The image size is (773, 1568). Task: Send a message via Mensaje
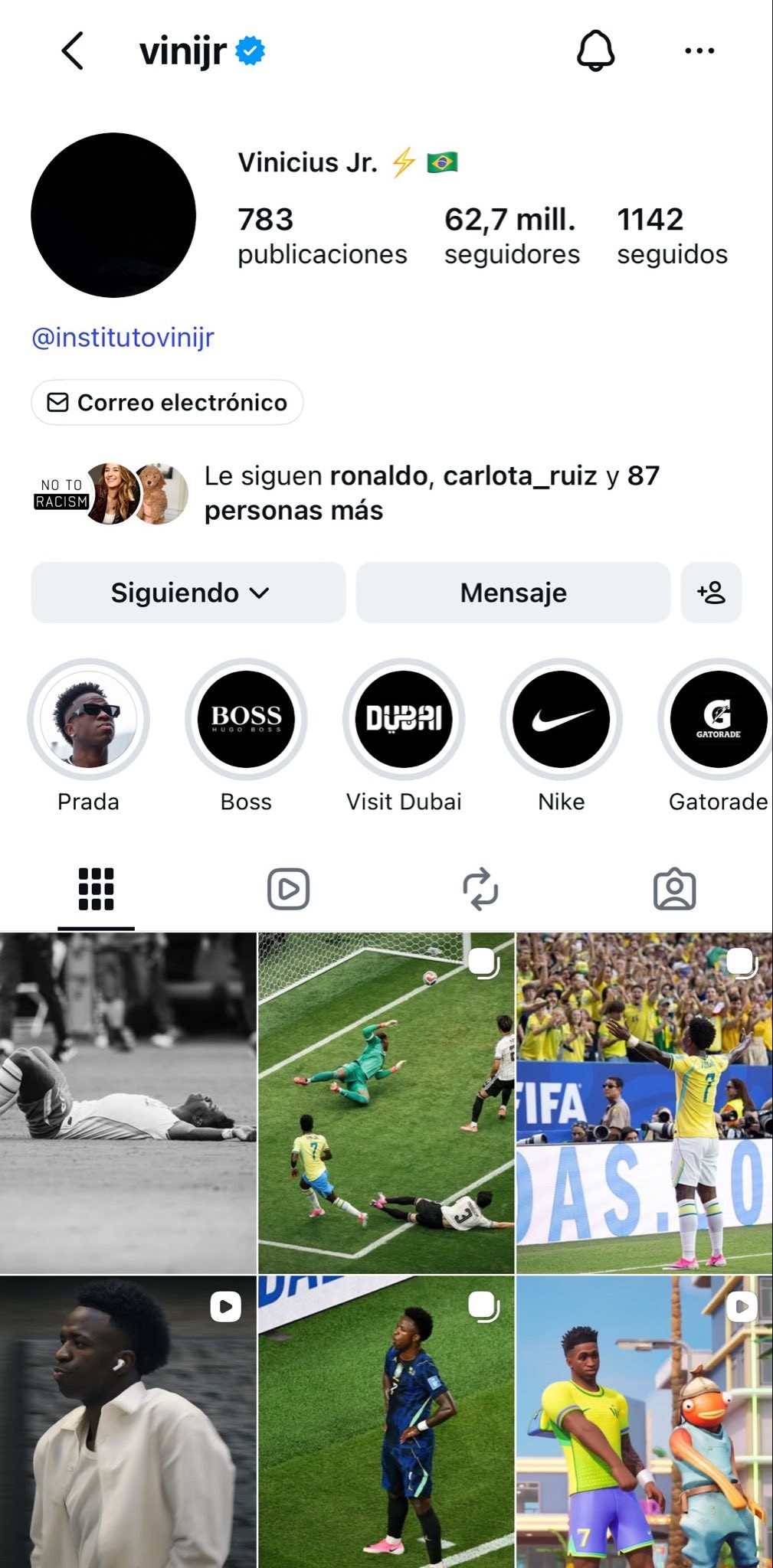(x=513, y=593)
